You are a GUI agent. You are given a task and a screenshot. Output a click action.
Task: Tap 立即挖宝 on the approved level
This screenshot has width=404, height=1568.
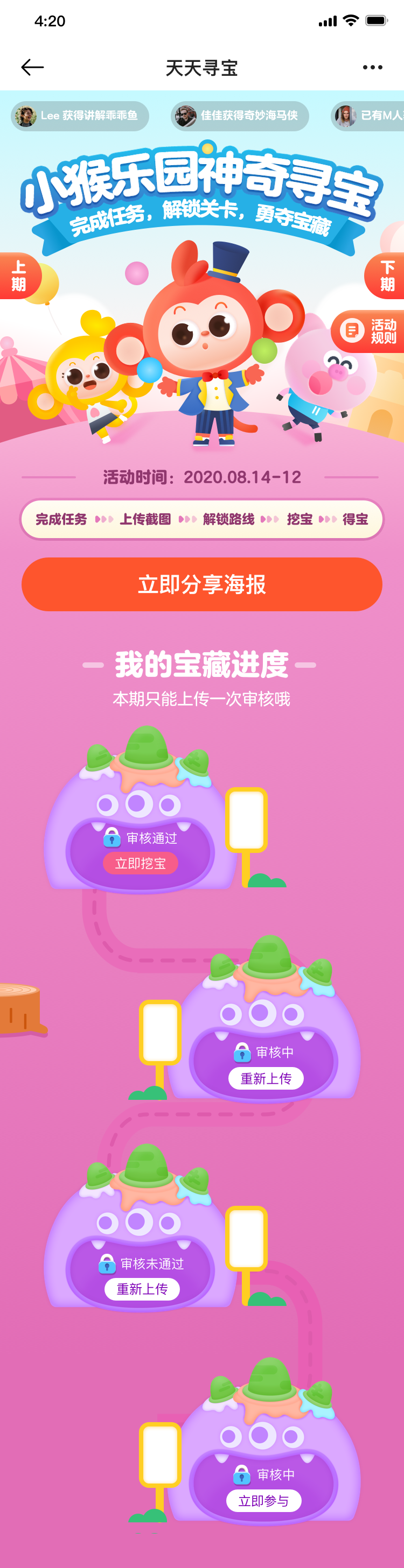140,863
